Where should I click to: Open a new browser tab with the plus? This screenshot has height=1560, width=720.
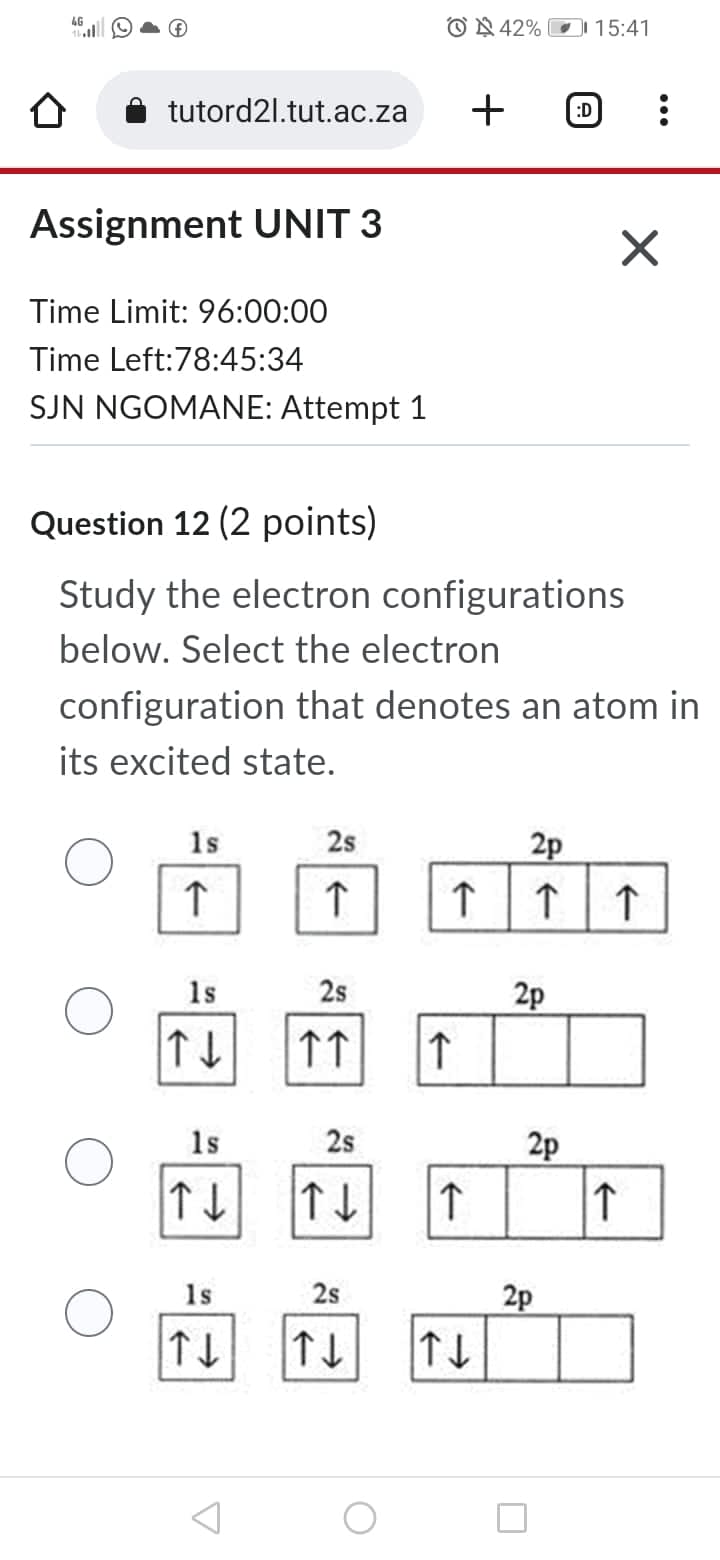pos(488,110)
